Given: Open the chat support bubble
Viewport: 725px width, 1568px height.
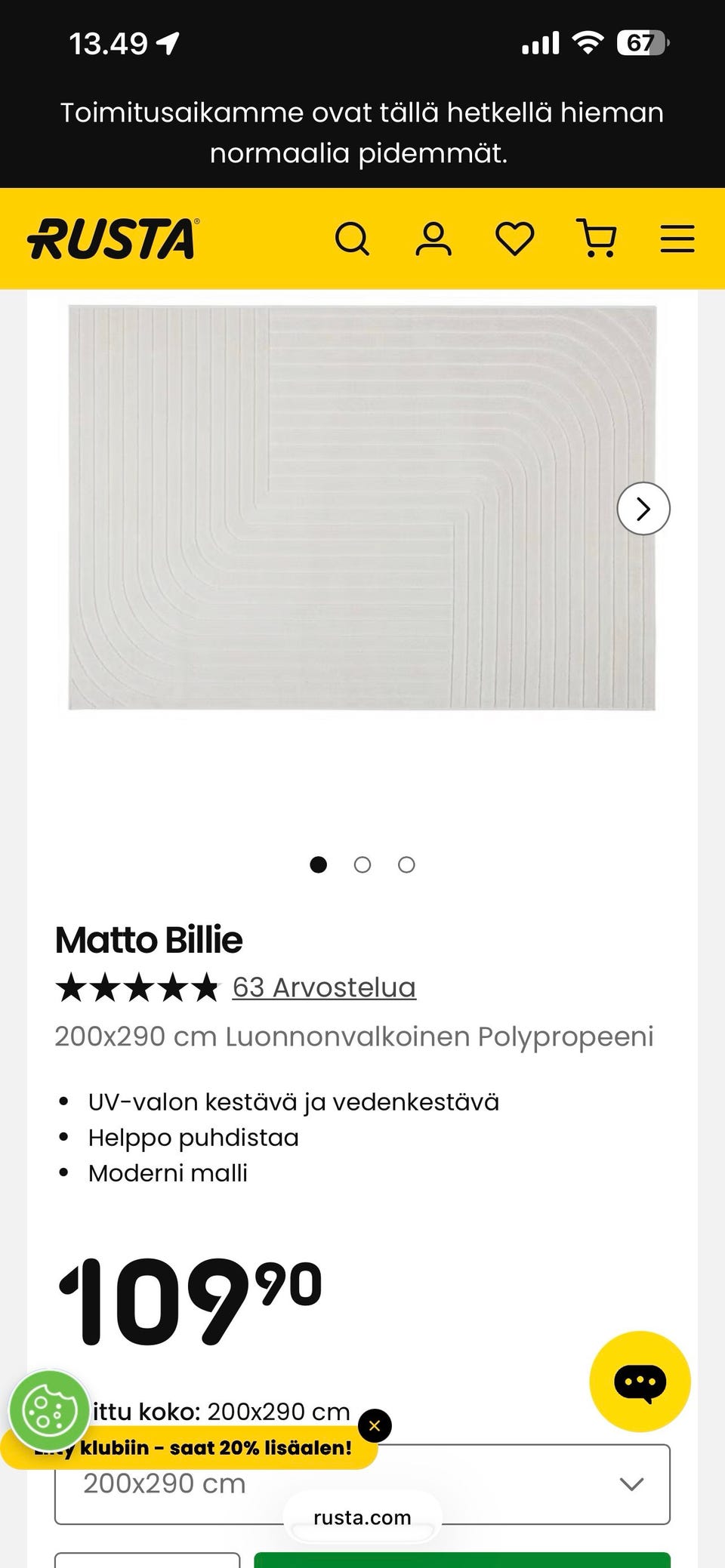Looking at the screenshot, I should (x=640, y=1382).
